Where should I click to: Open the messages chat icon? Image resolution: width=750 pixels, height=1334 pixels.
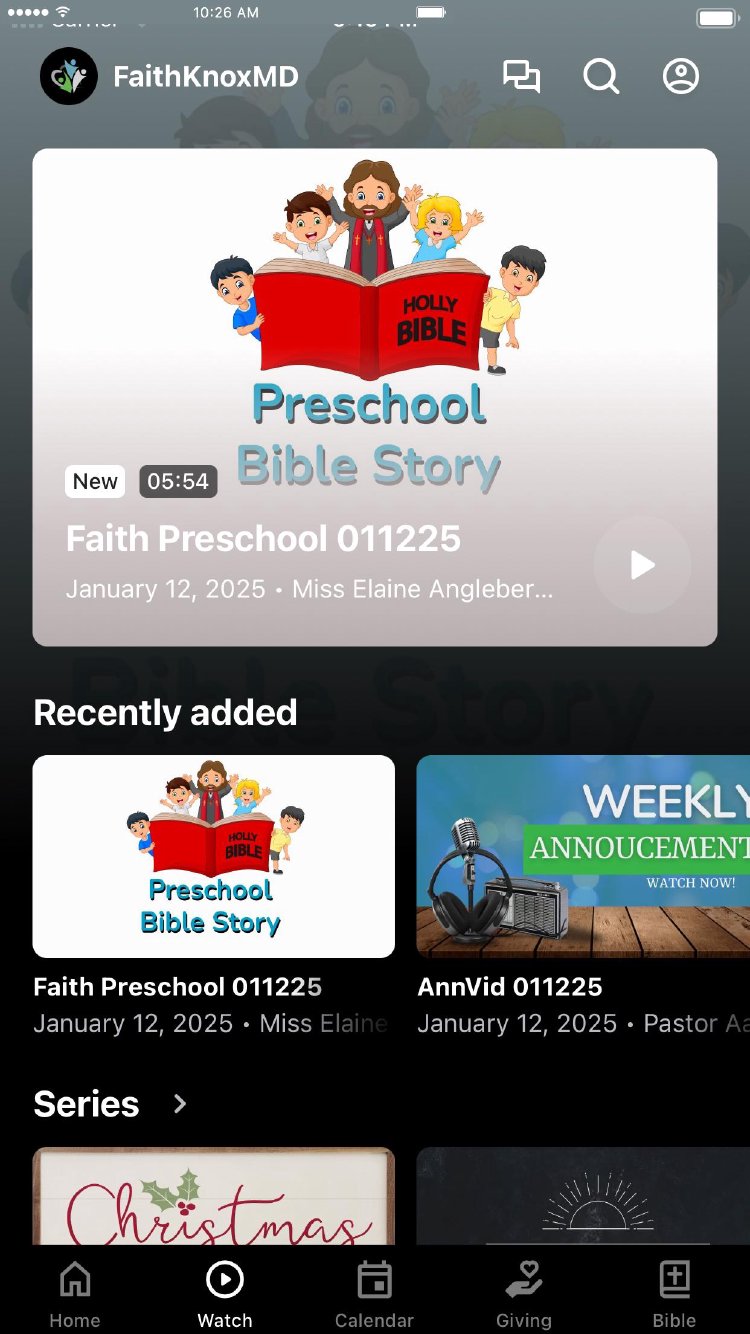pyautogui.click(x=521, y=77)
